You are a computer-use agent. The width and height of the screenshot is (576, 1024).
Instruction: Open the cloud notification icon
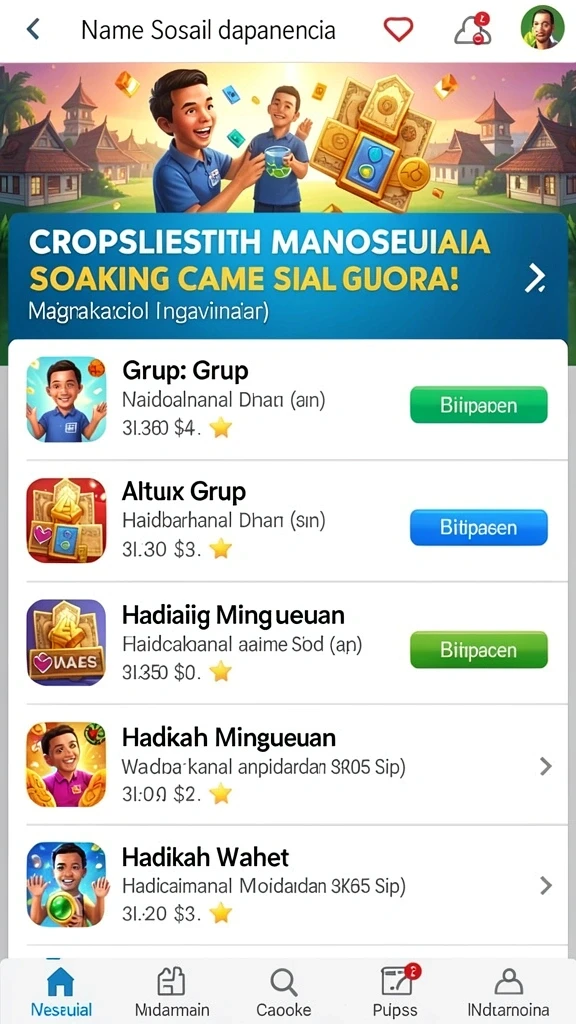pos(472,29)
